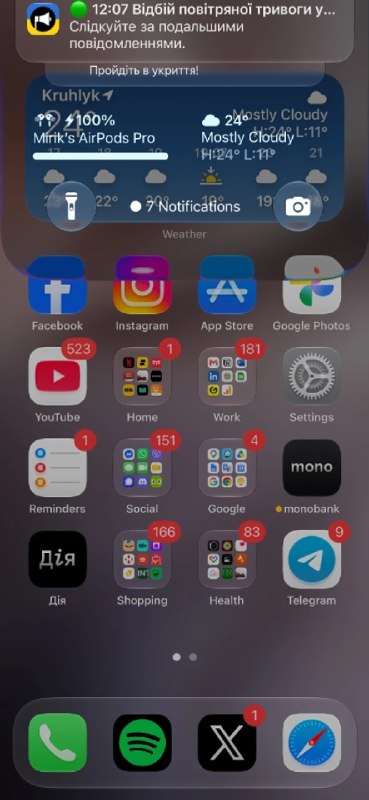The width and height of the screenshot is (369, 800).
Task: Open the YouTube app
Action: 58,376
